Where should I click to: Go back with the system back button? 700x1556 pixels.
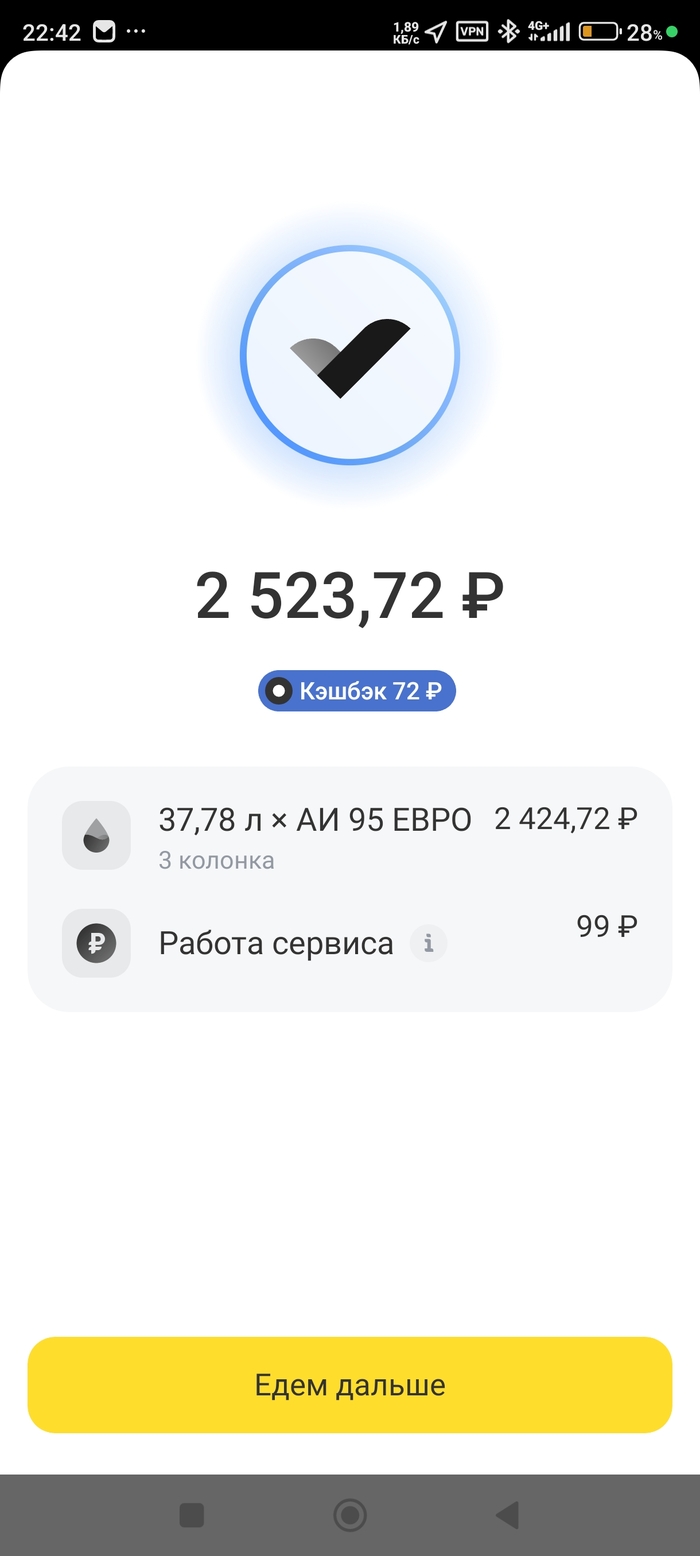pyautogui.click(x=507, y=1515)
